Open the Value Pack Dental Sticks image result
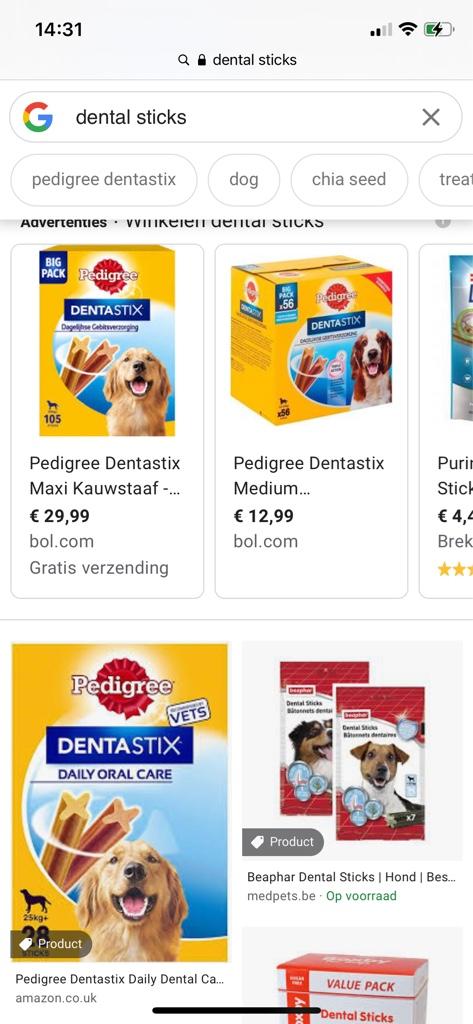The image size is (473, 1024). [x=353, y=976]
